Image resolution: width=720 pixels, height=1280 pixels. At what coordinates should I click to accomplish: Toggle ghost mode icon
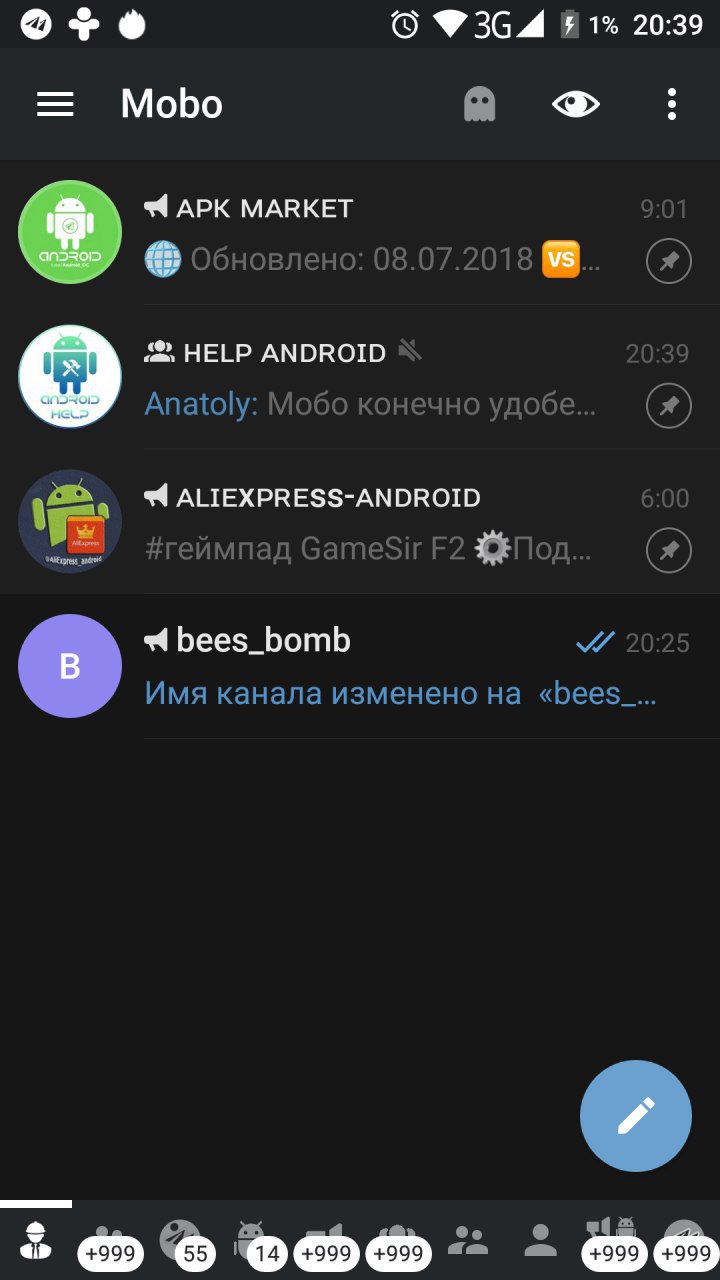[x=480, y=104]
